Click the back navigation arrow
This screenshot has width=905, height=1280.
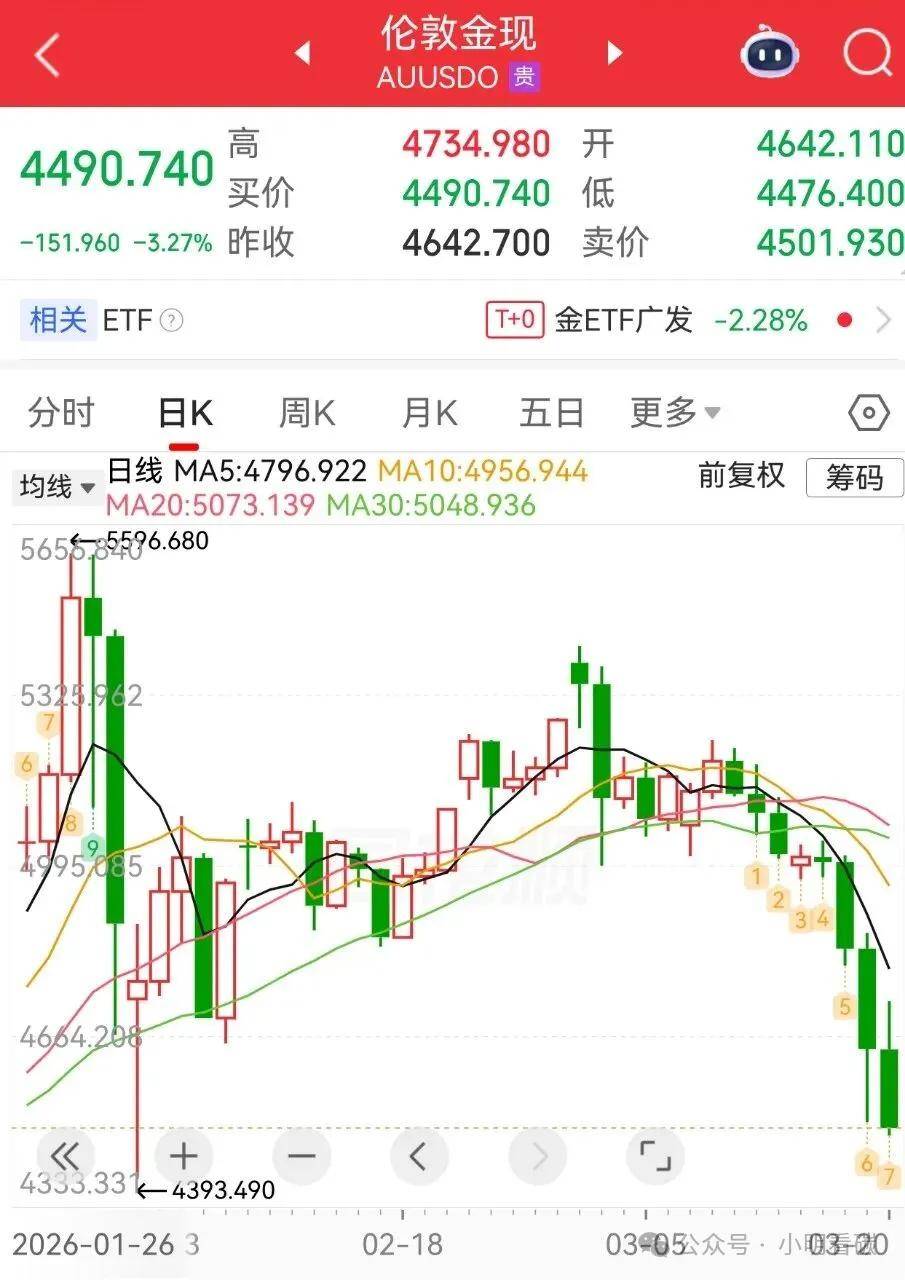[x=45, y=54]
